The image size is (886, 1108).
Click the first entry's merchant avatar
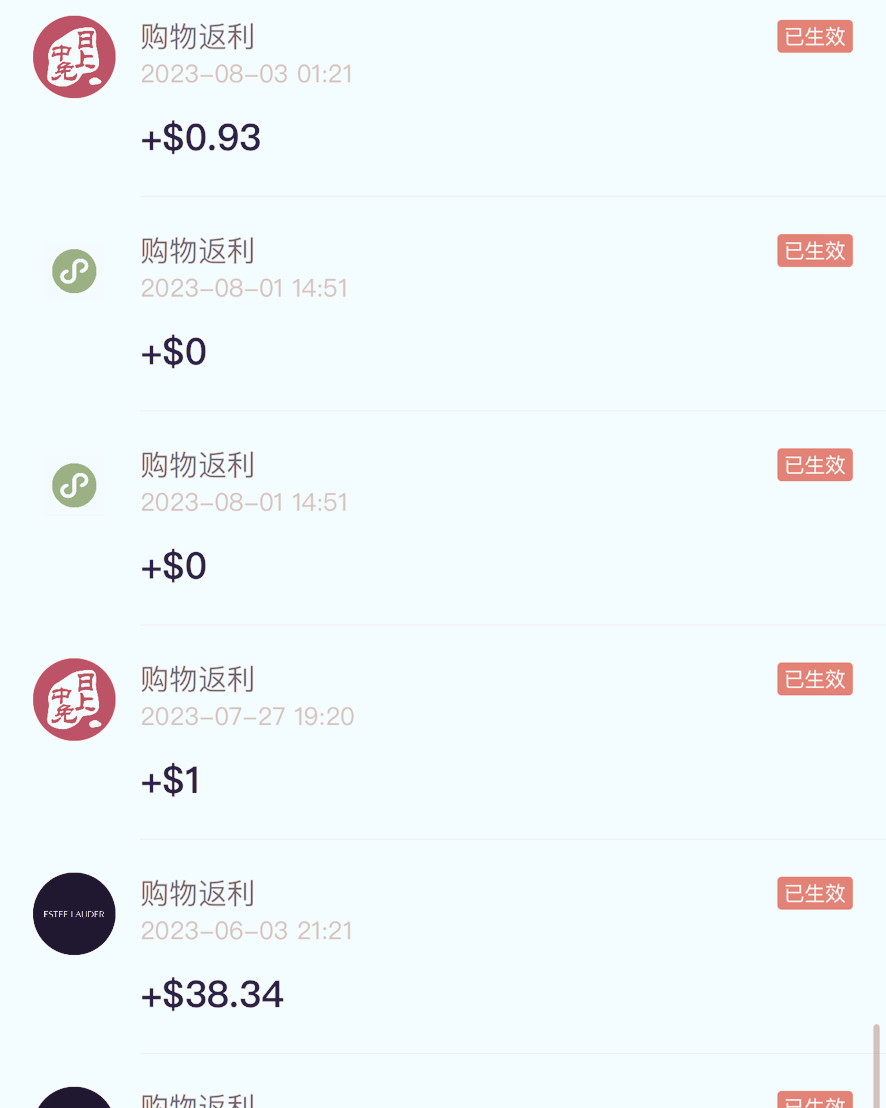(x=74, y=57)
